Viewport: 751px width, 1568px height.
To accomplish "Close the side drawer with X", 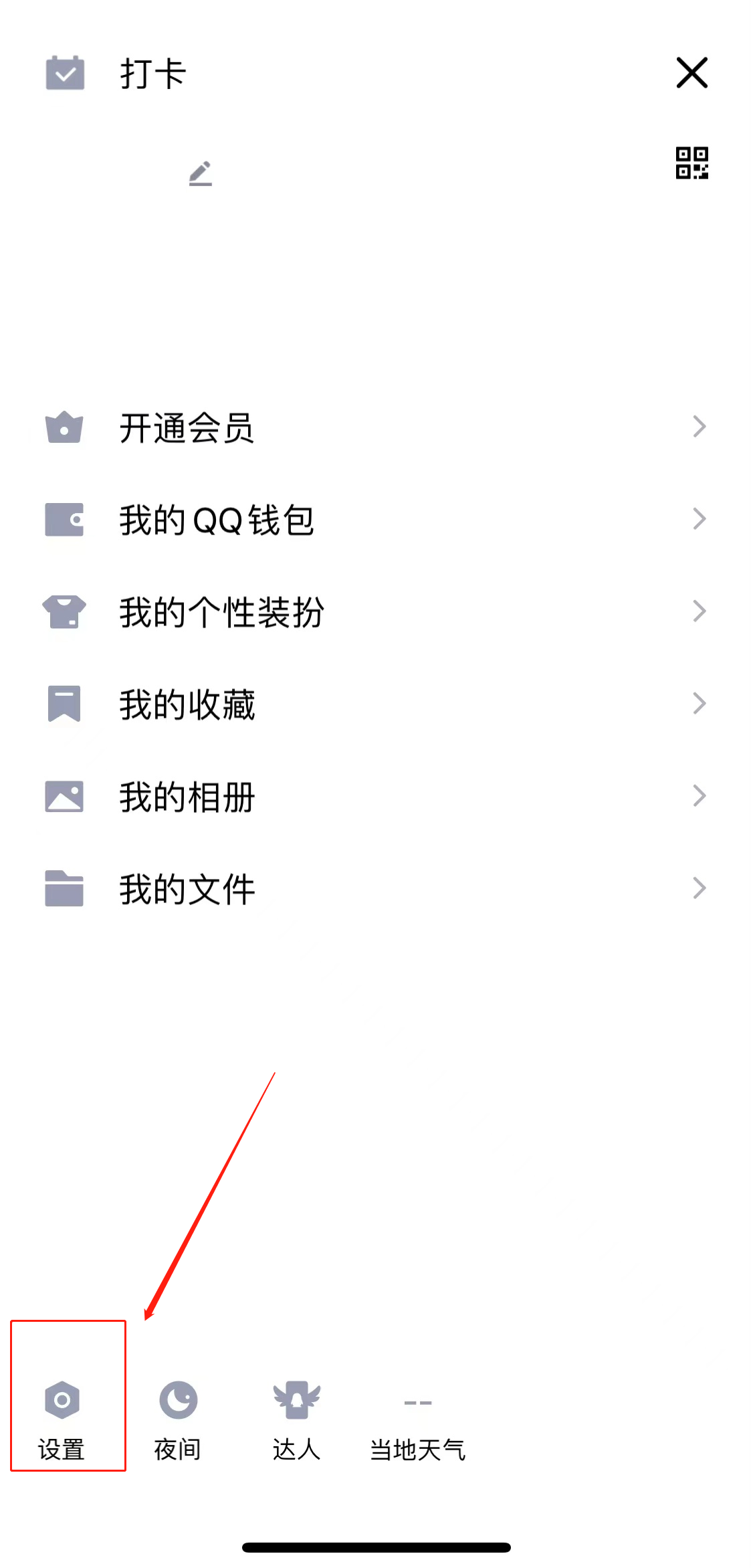I will click(691, 72).
